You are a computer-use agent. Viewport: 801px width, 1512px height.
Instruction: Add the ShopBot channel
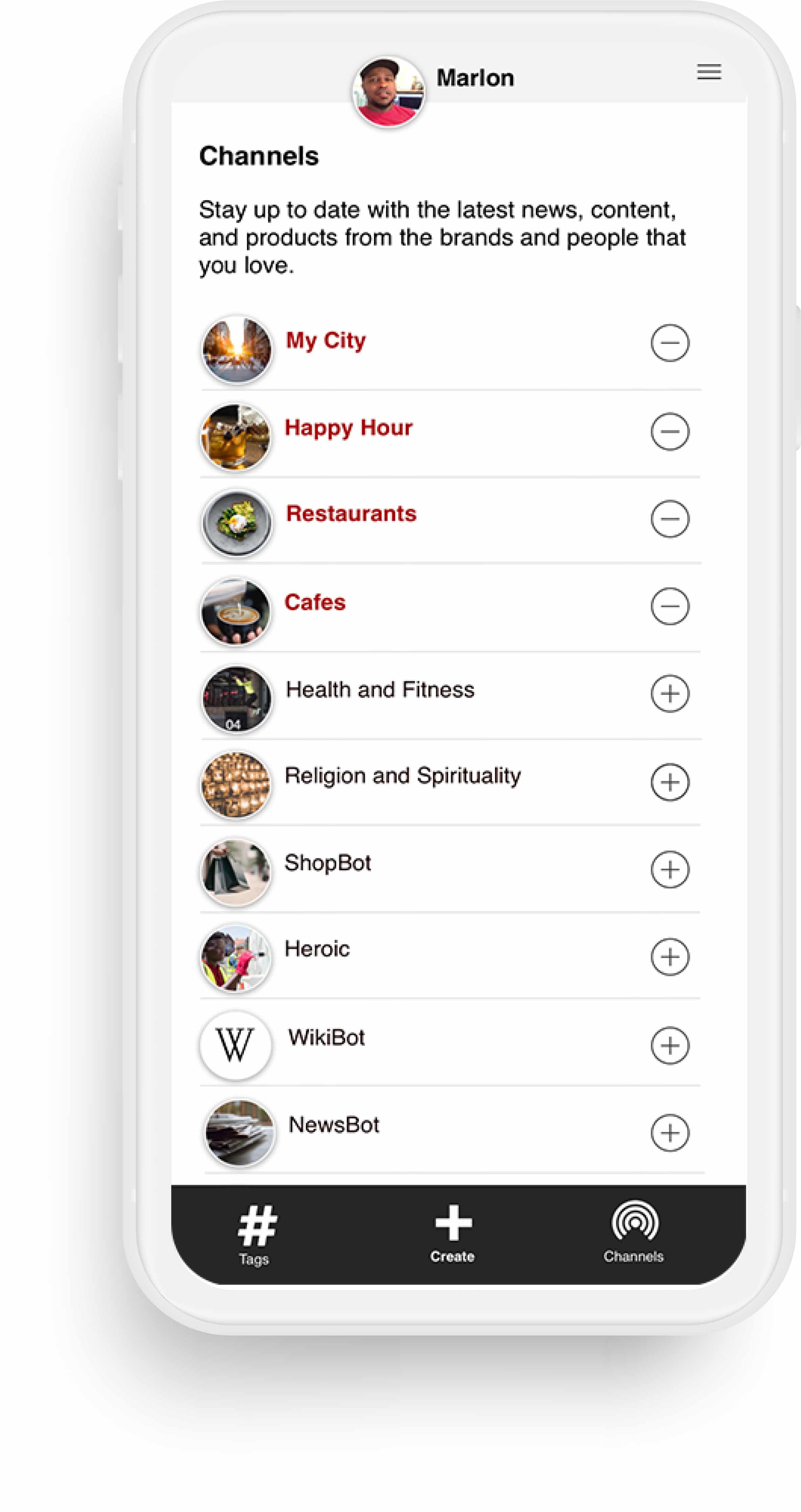click(670, 870)
